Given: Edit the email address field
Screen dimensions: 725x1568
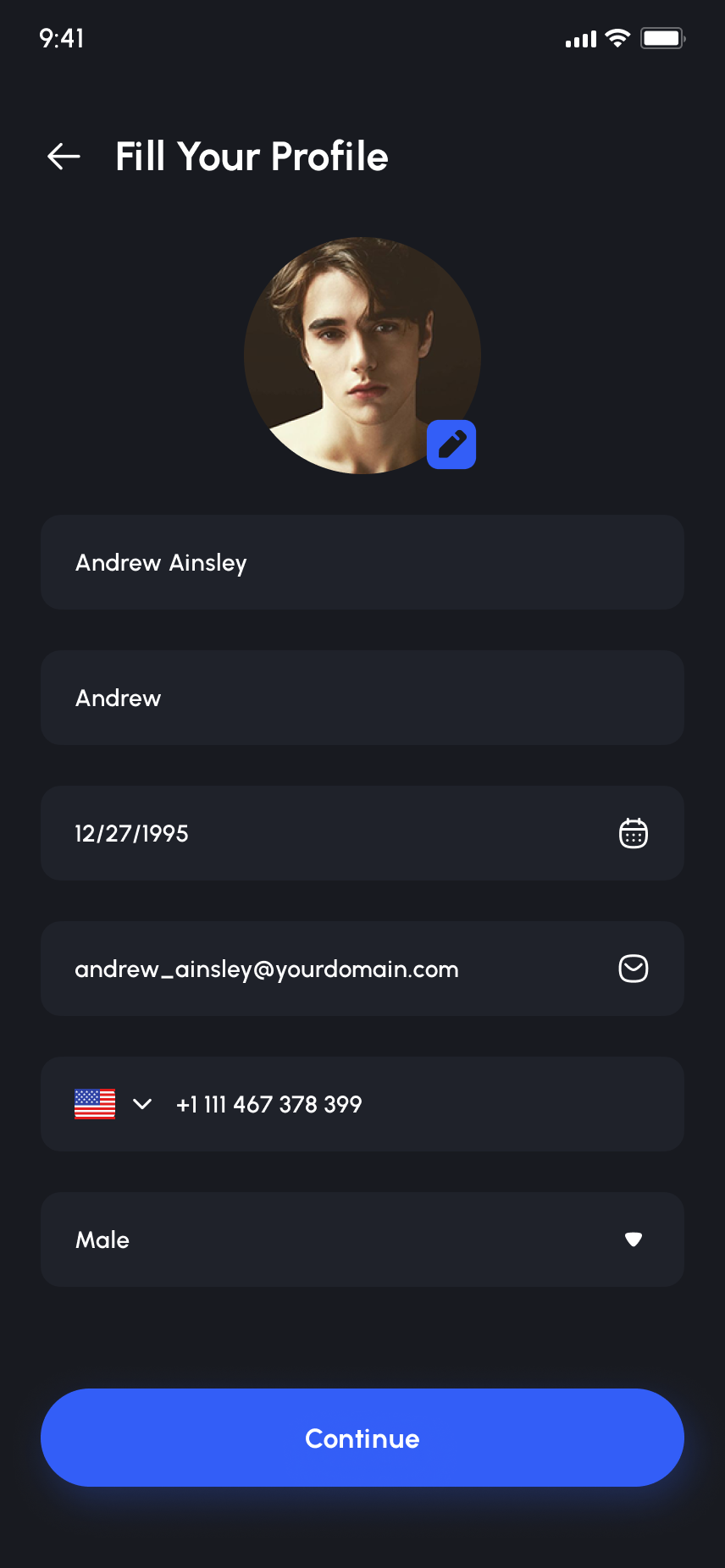Looking at the screenshot, I should point(339,969).
